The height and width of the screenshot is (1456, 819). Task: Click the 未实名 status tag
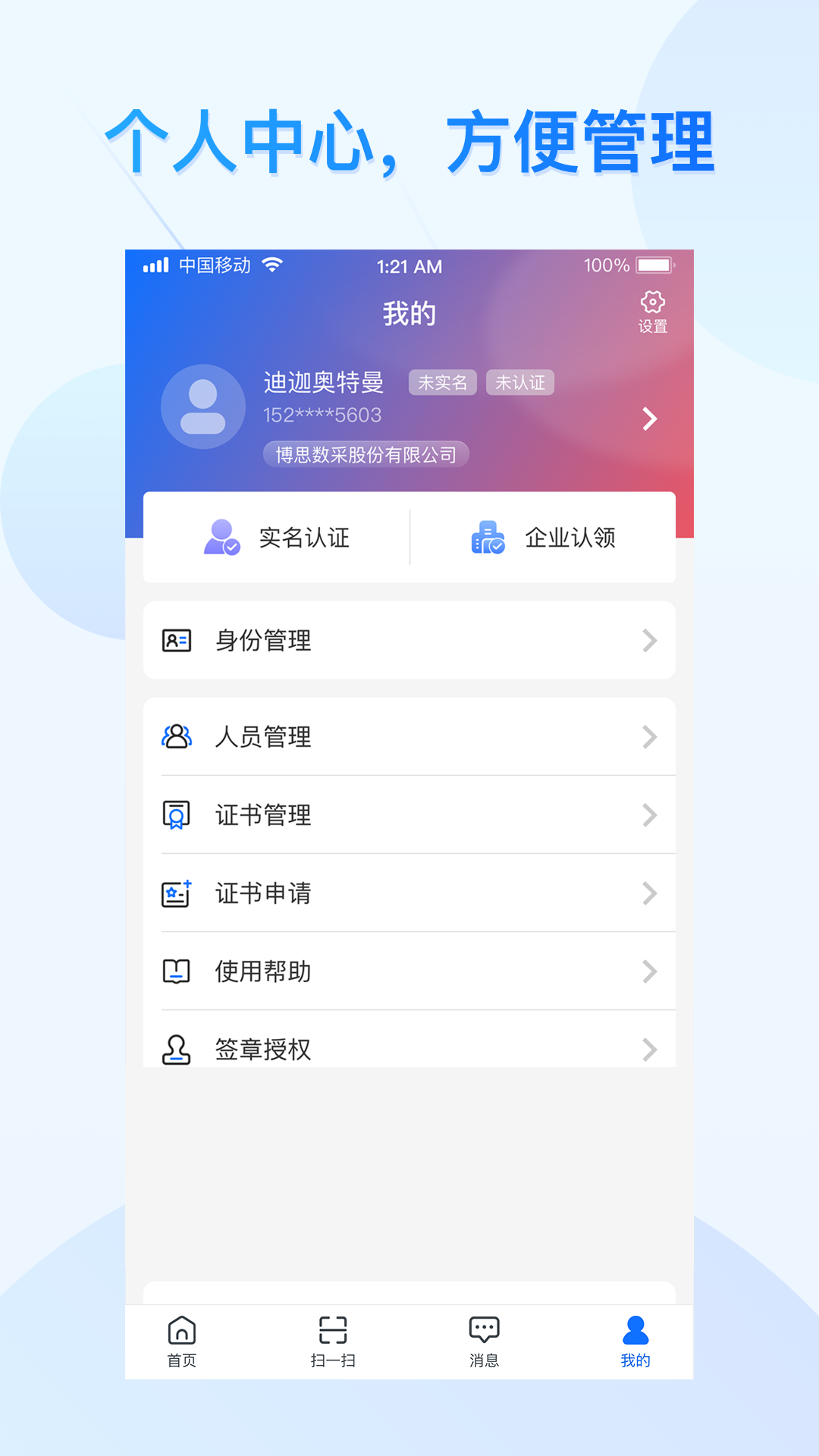pos(442,383)
